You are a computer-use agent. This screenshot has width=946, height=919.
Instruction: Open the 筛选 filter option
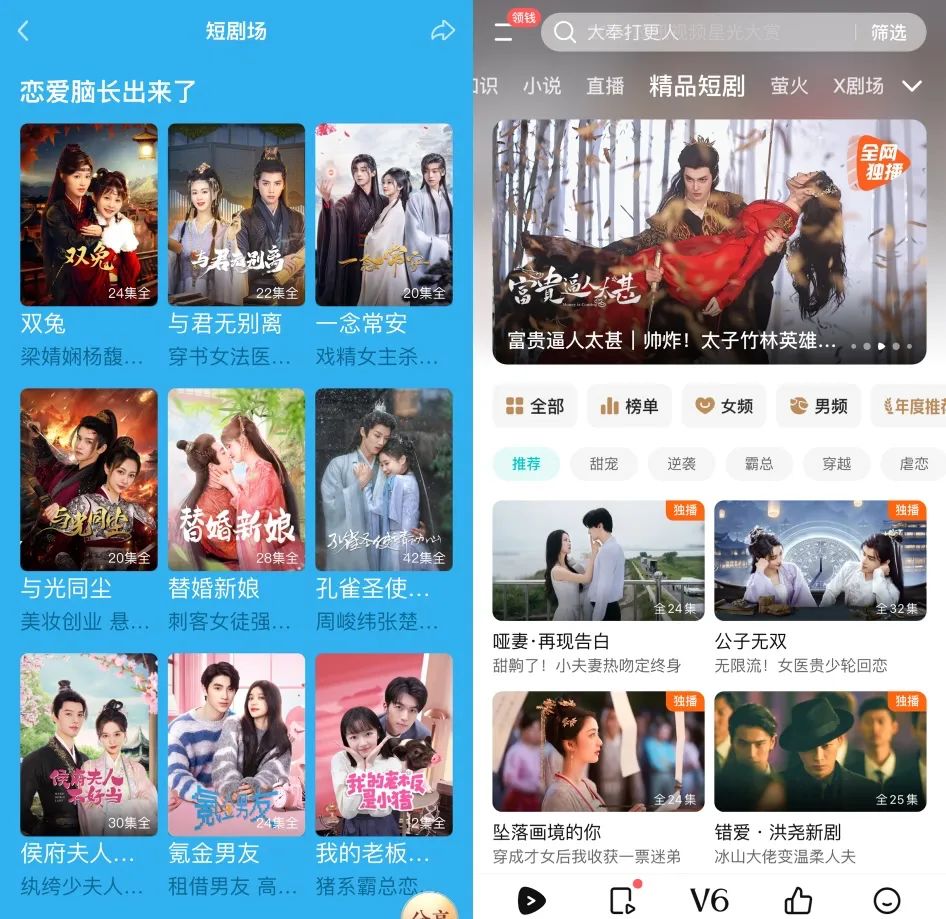pos(888,33)
